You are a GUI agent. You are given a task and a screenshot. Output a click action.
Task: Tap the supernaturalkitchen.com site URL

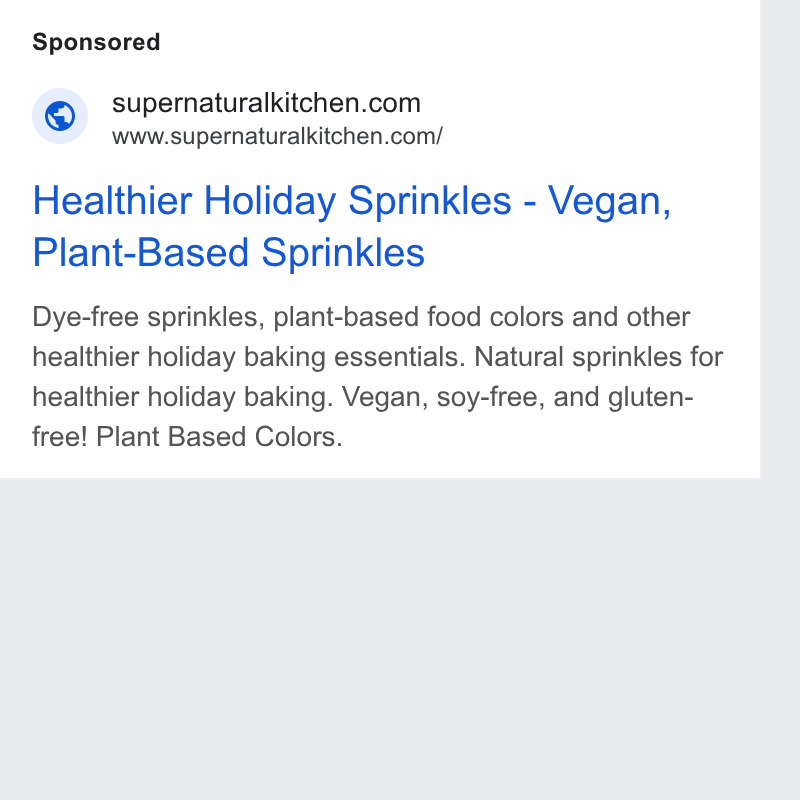point(277,137)
